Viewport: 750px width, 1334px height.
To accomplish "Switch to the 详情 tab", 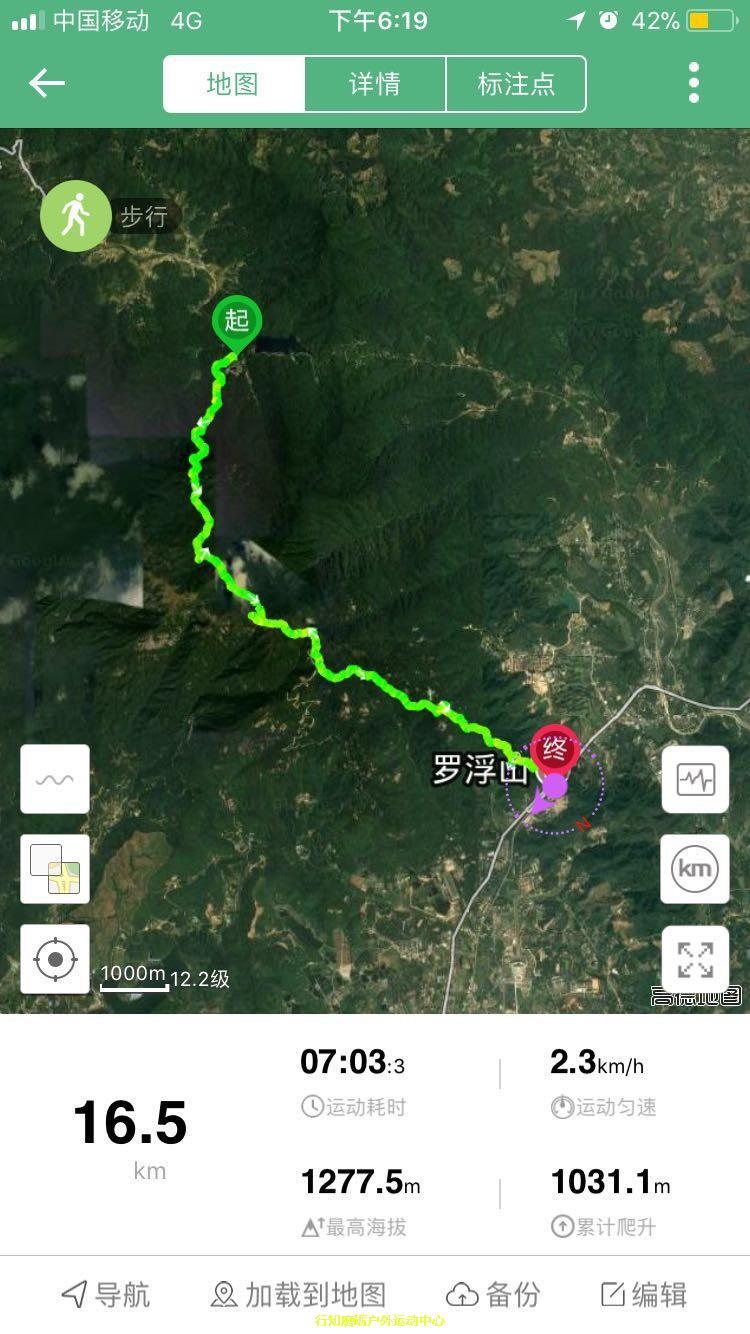I will 375,84.
